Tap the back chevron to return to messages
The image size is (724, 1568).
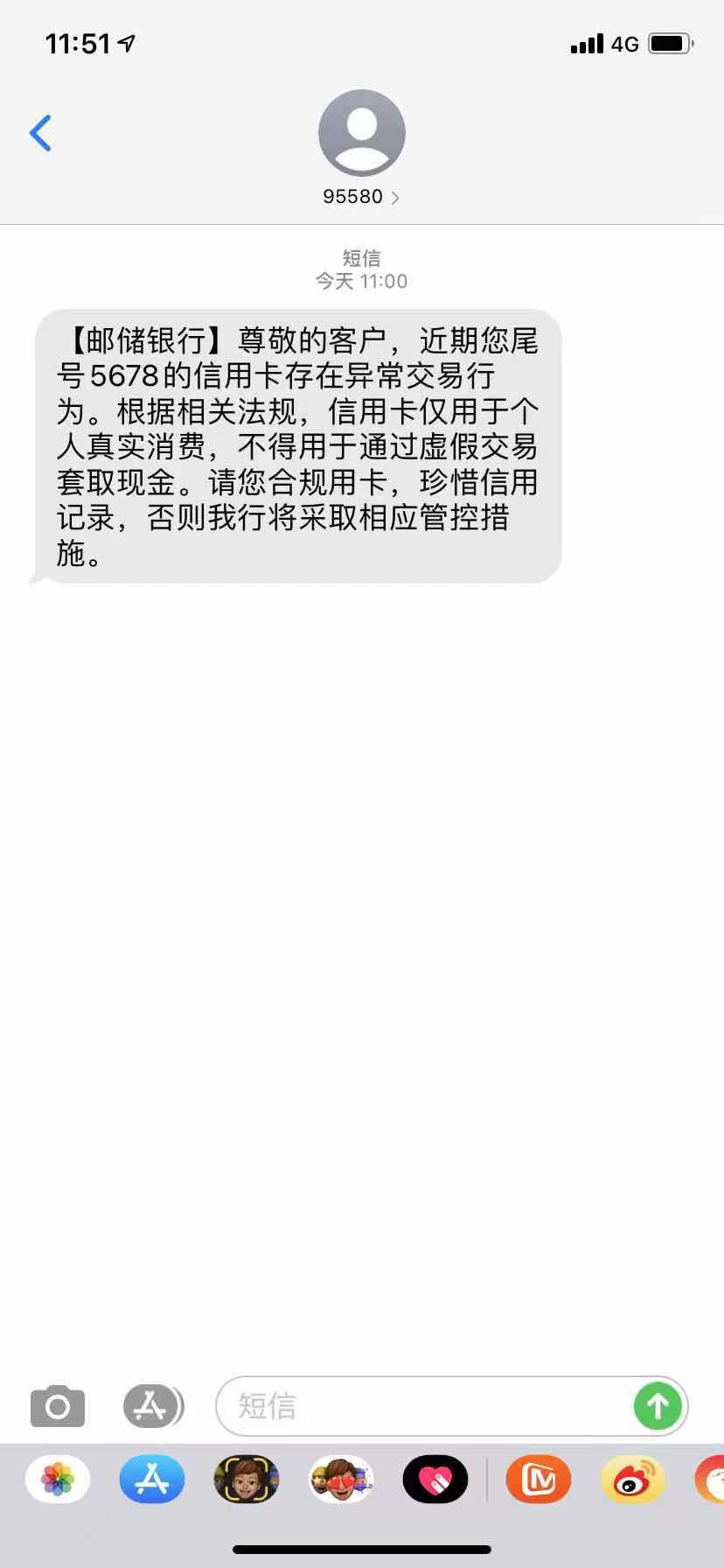[x=39, y=133]
